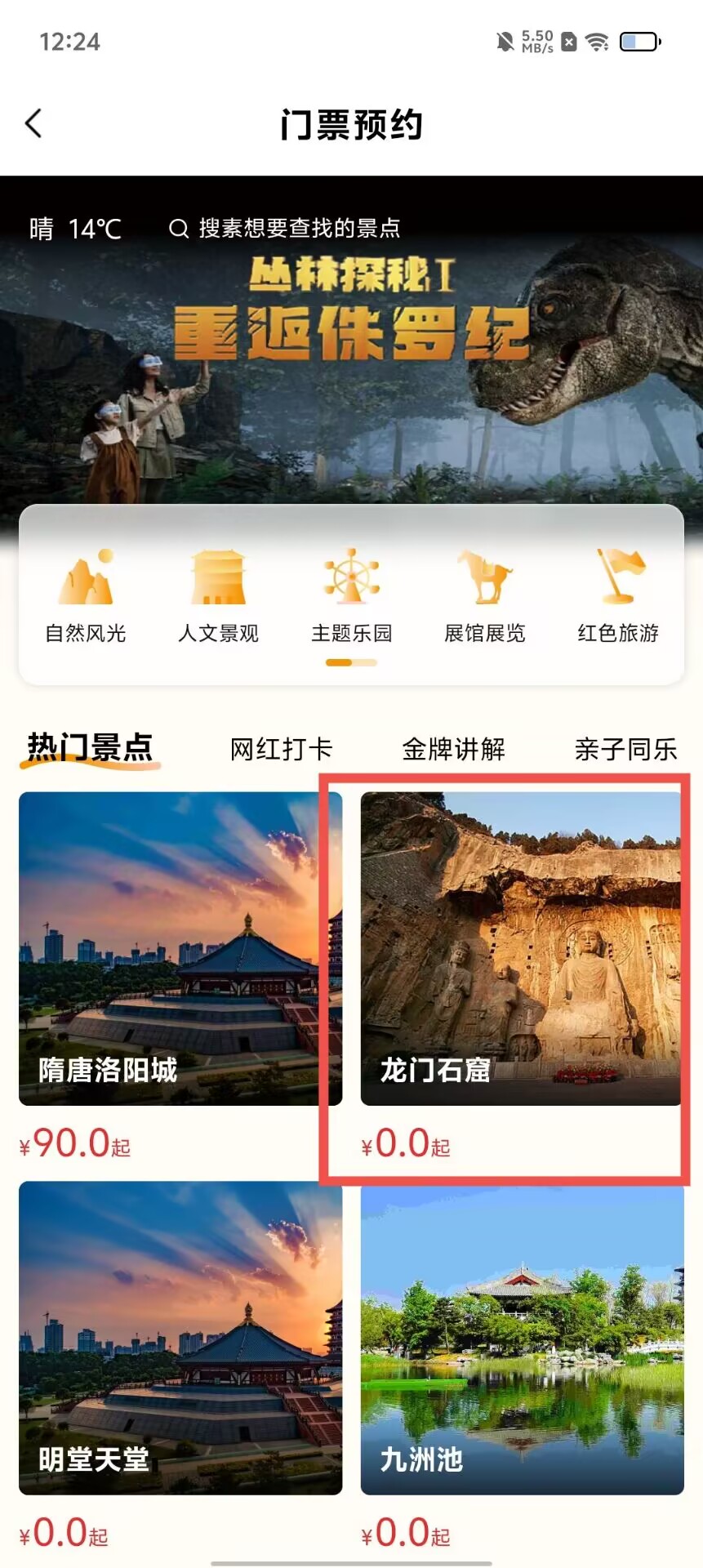This screenshot has height=1568, width=703.
Task: Open the 搜素想要查找的景点 search box
Action: (286, 228)
